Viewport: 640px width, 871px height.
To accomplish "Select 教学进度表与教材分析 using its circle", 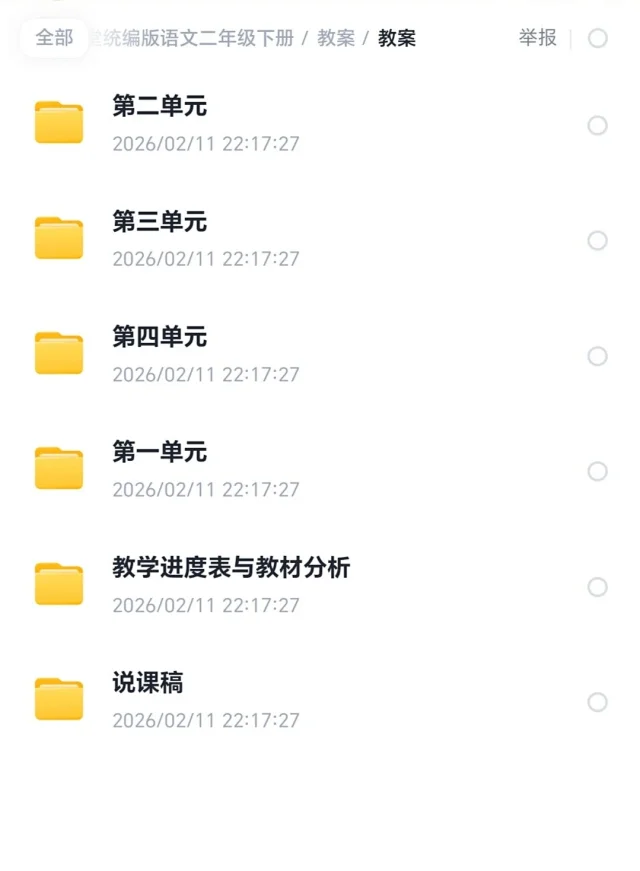I will 597,587.
